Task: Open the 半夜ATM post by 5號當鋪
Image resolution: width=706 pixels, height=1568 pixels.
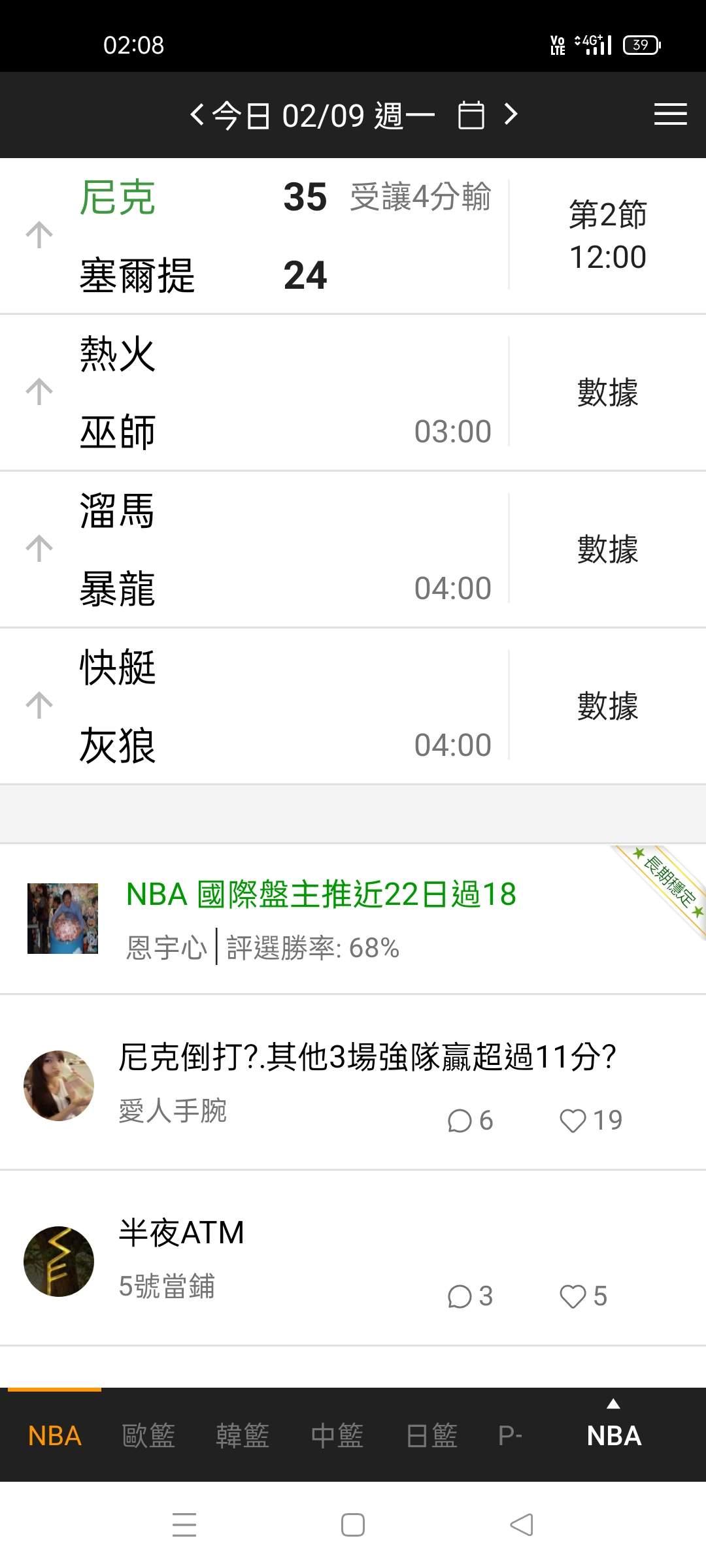Action: (x=182, y=1233)
